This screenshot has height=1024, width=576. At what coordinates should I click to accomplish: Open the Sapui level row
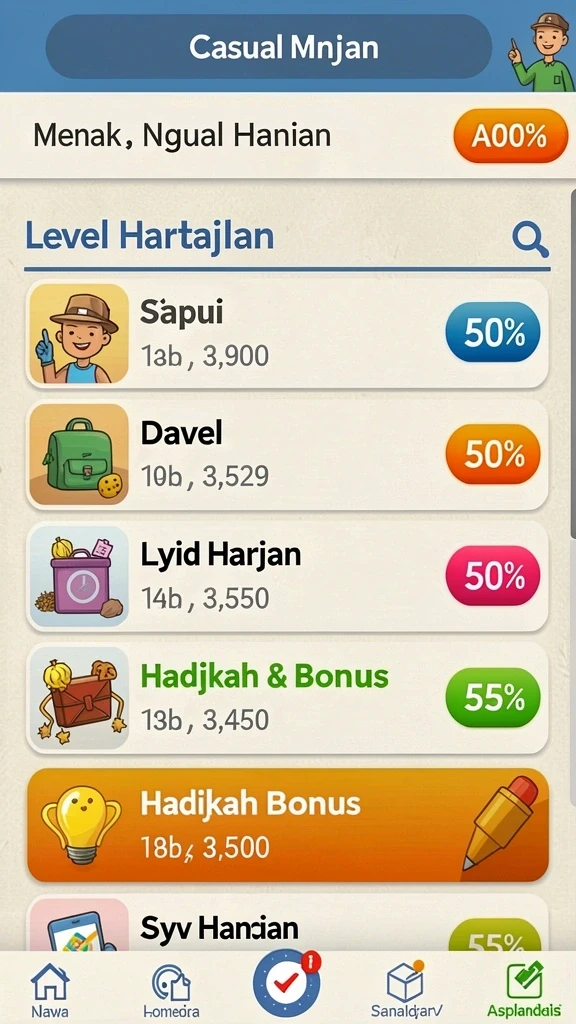287,333
